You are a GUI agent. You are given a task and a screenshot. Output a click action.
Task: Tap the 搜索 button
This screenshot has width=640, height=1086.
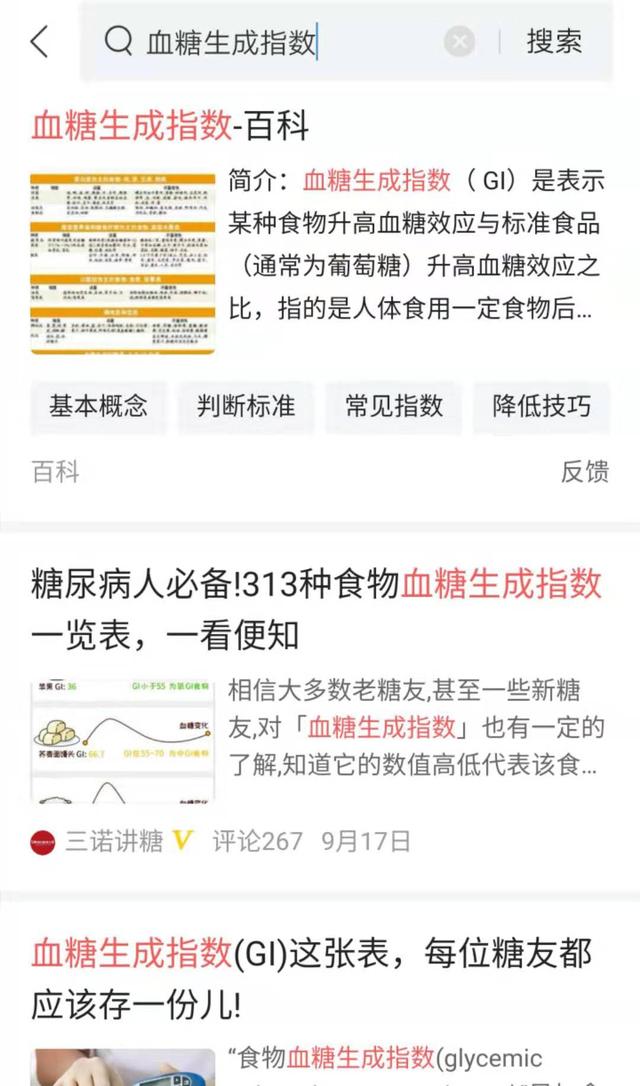coord(554,42)
